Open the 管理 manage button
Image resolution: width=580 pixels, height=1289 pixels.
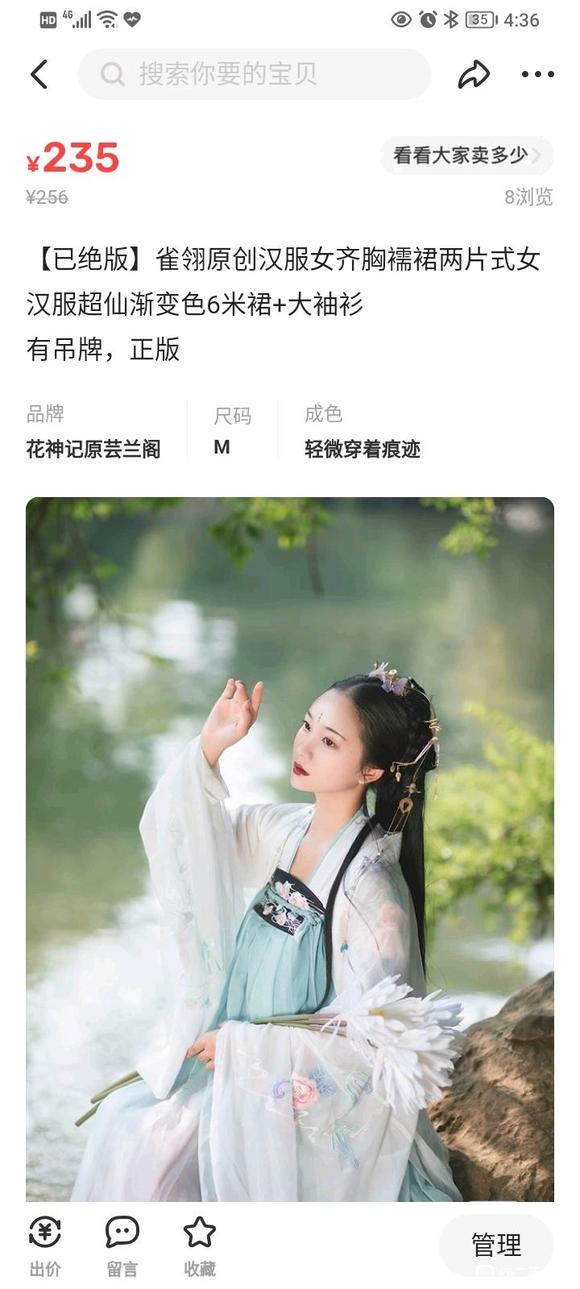[496, 1245]
